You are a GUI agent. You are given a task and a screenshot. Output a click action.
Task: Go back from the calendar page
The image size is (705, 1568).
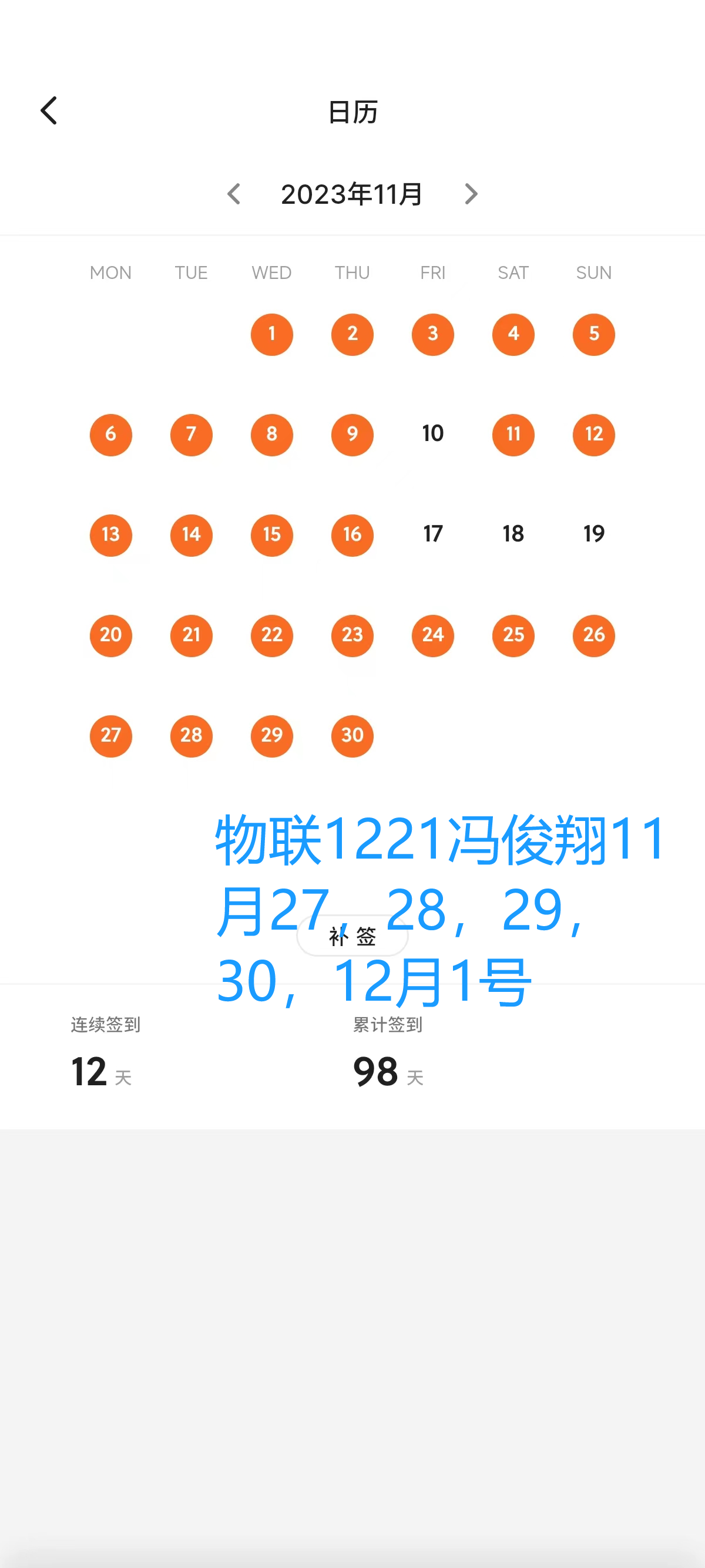(x=49, y=111)
